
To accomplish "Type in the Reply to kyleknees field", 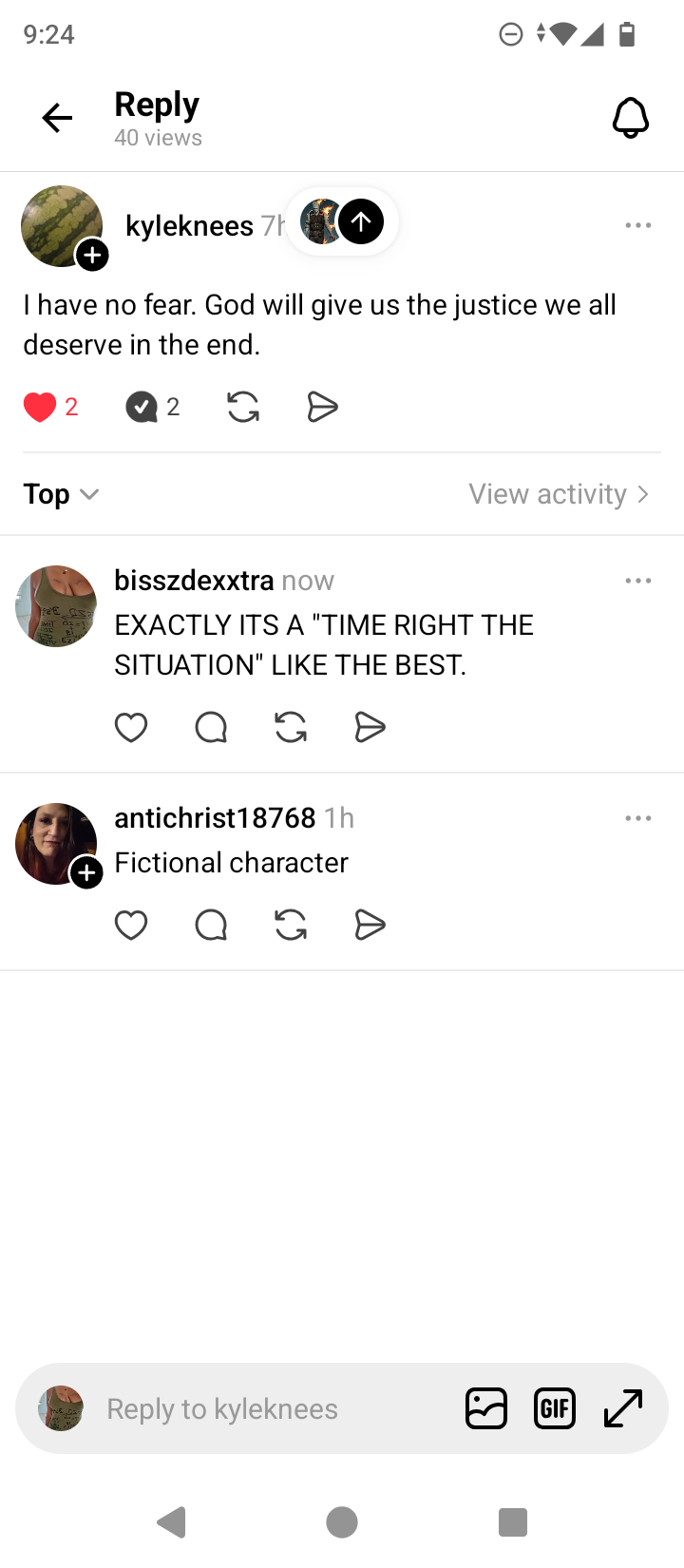I will point(266,1408).
